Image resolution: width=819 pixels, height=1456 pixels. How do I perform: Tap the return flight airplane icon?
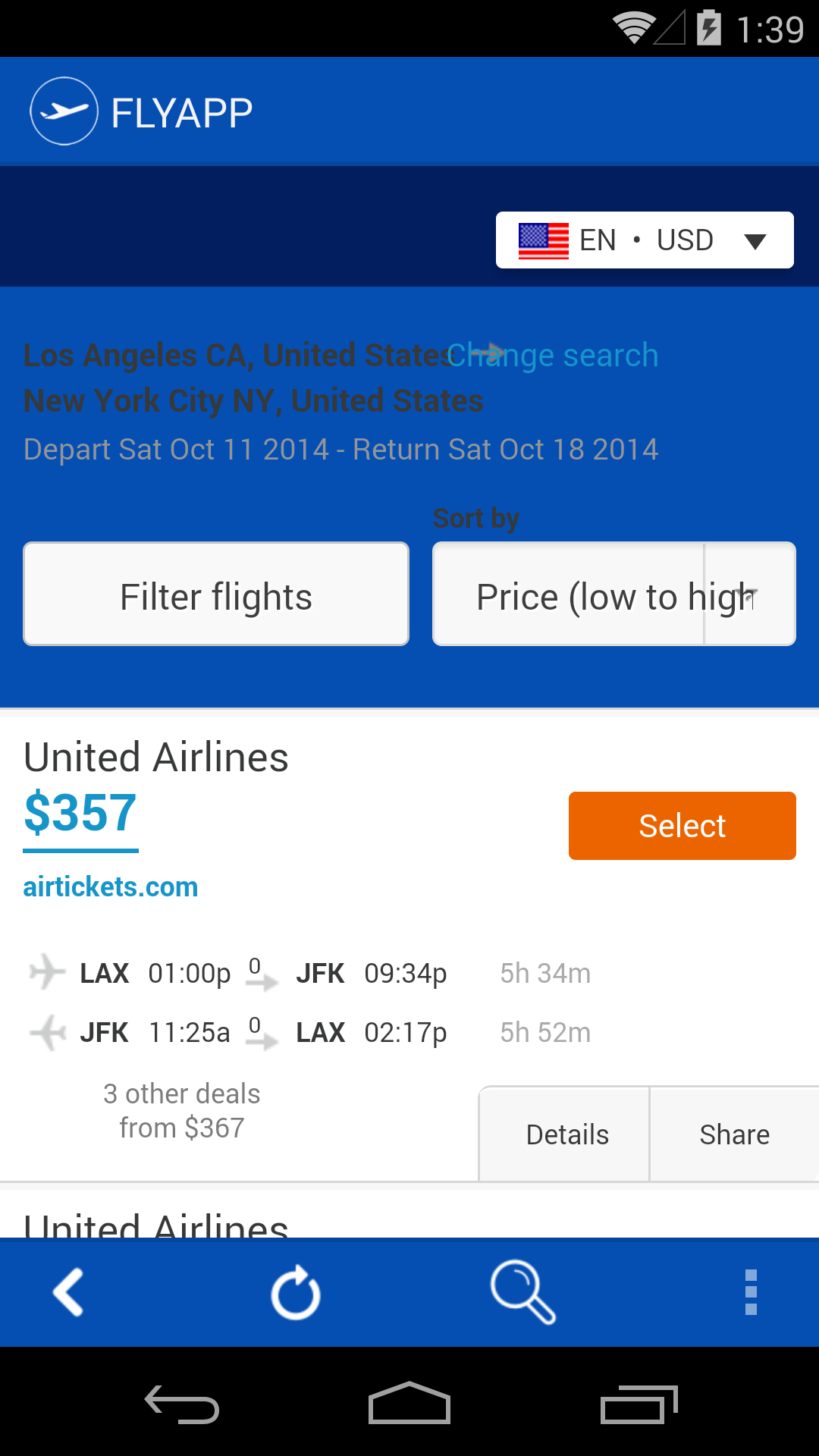47,1031
